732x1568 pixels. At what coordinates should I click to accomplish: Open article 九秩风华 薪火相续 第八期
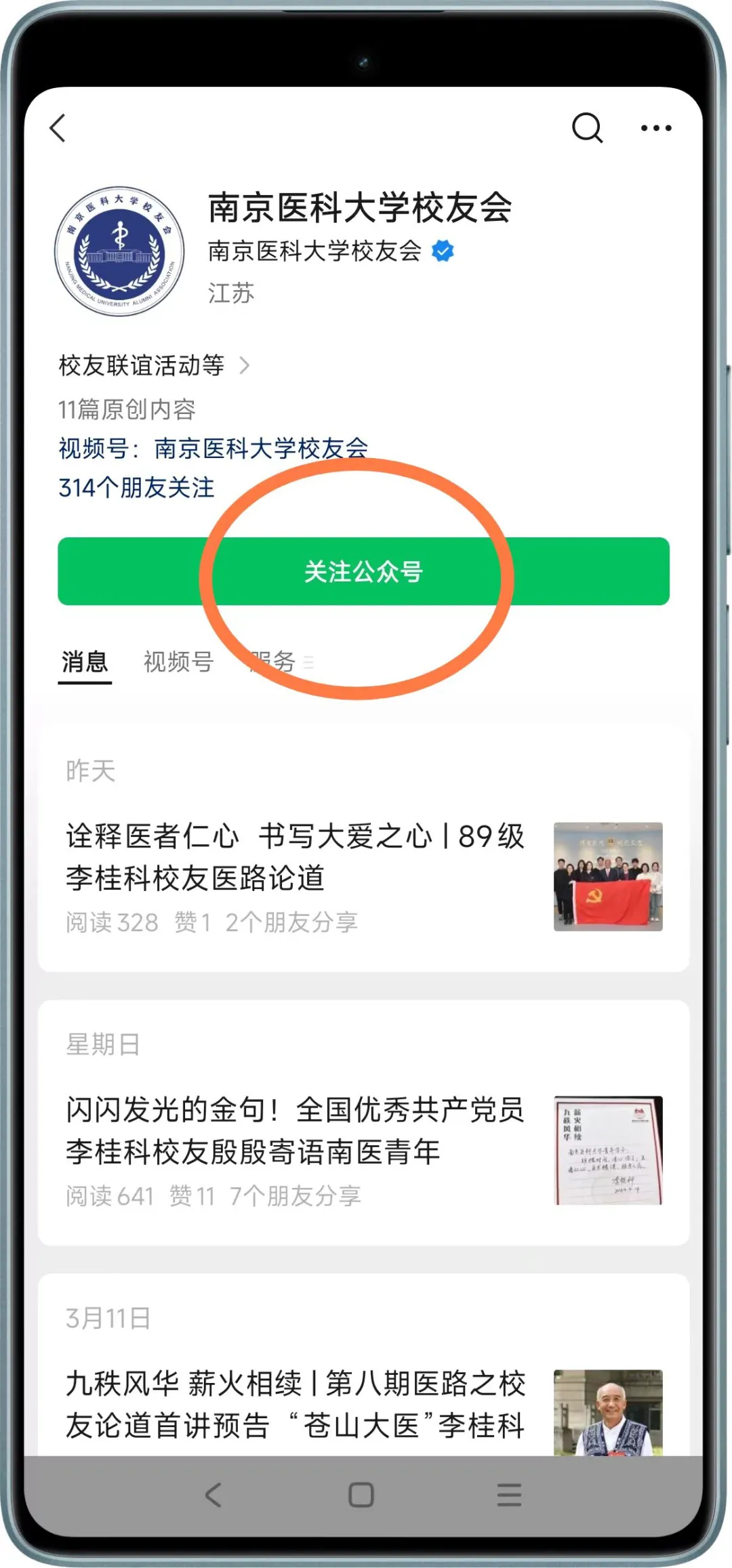296,1404
